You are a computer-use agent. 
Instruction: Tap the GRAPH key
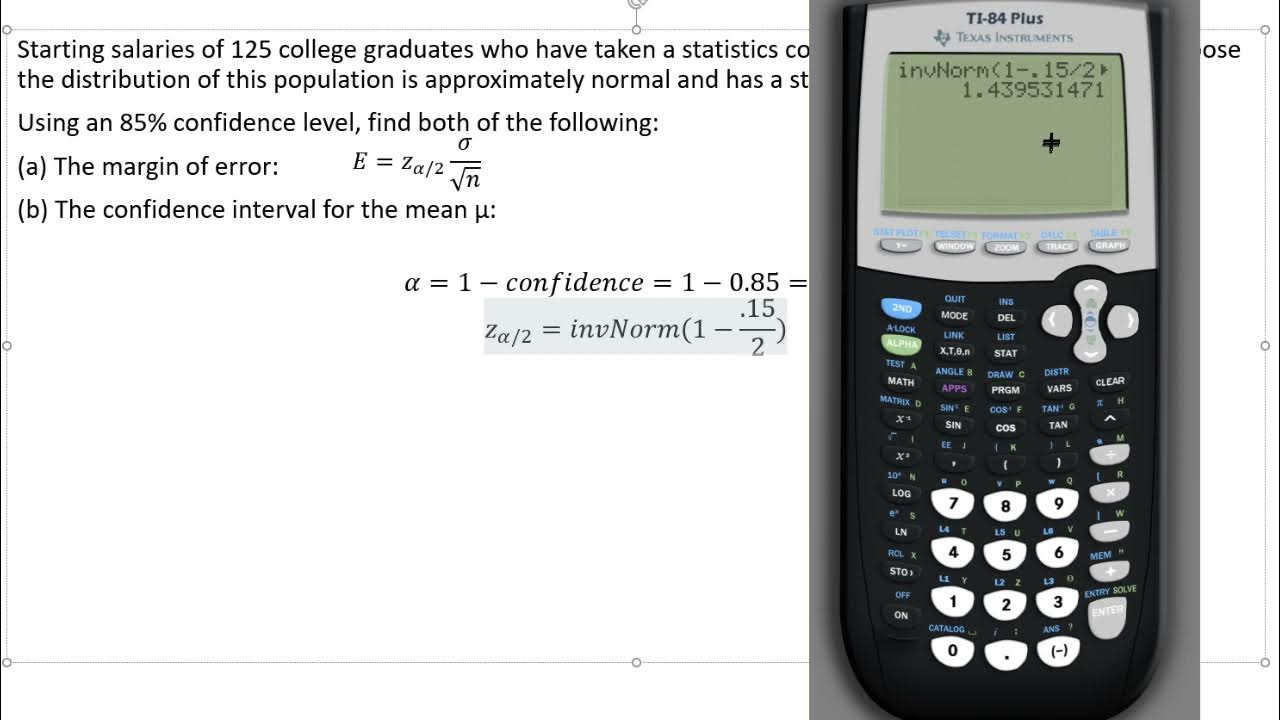1110,245
